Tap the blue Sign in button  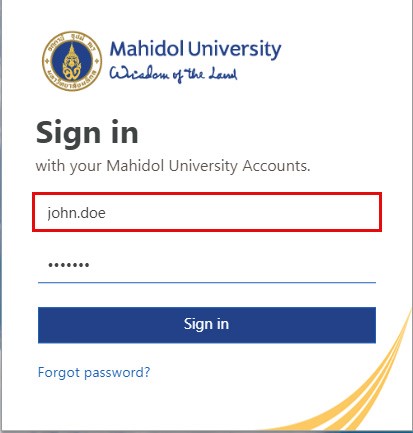207,325
